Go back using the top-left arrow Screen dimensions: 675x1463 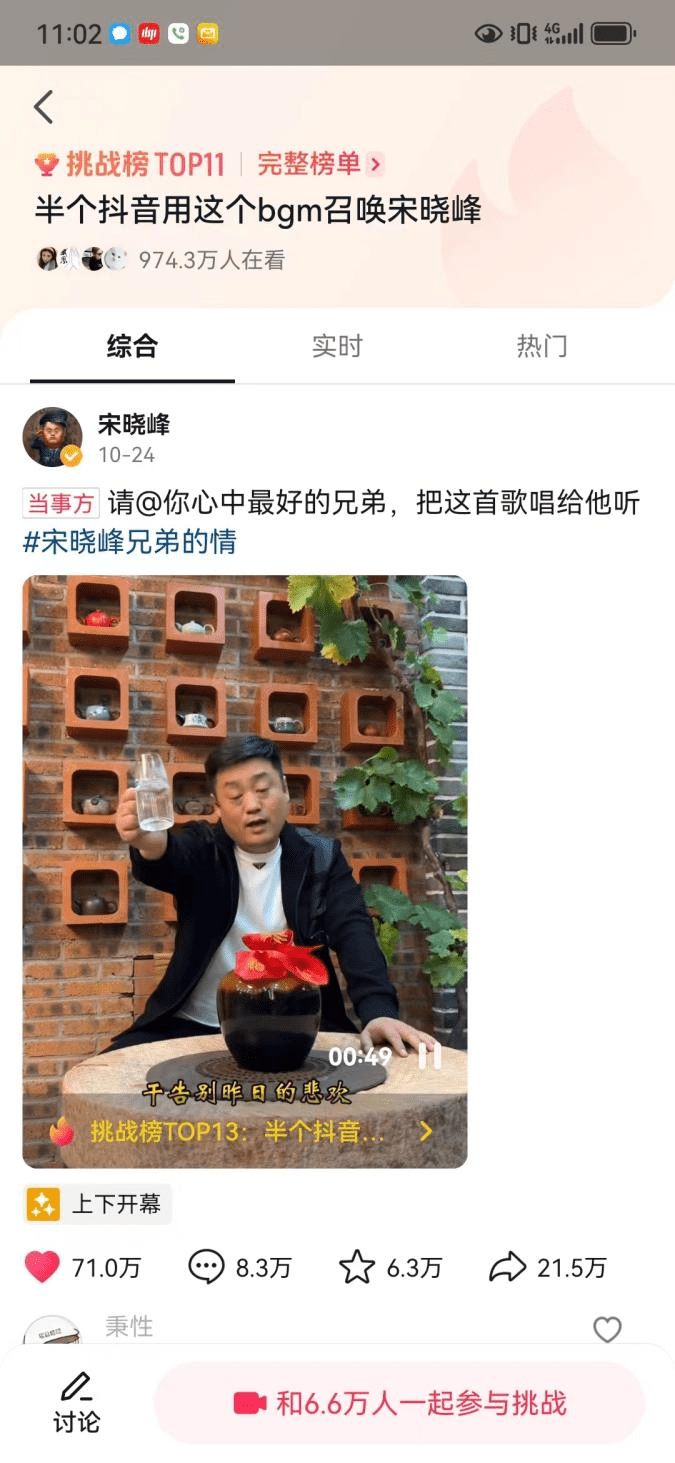(x=43, y=107)
